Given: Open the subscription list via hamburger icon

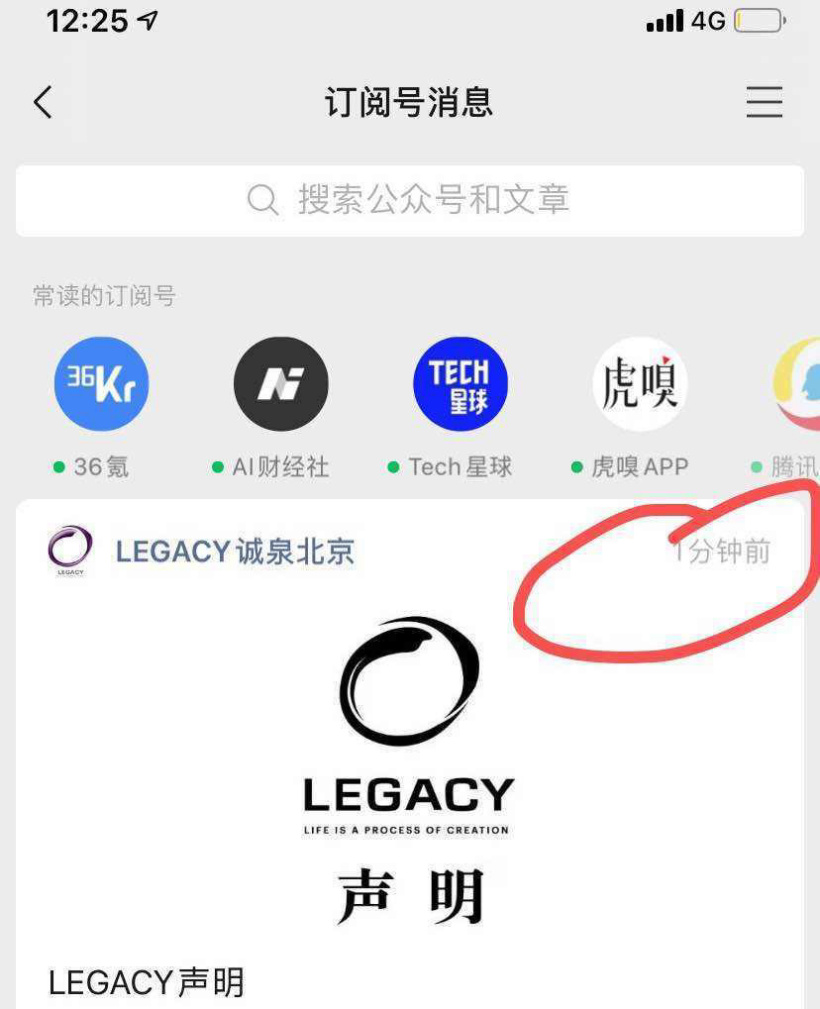Looking at the screenshot, I should [765, 102].
